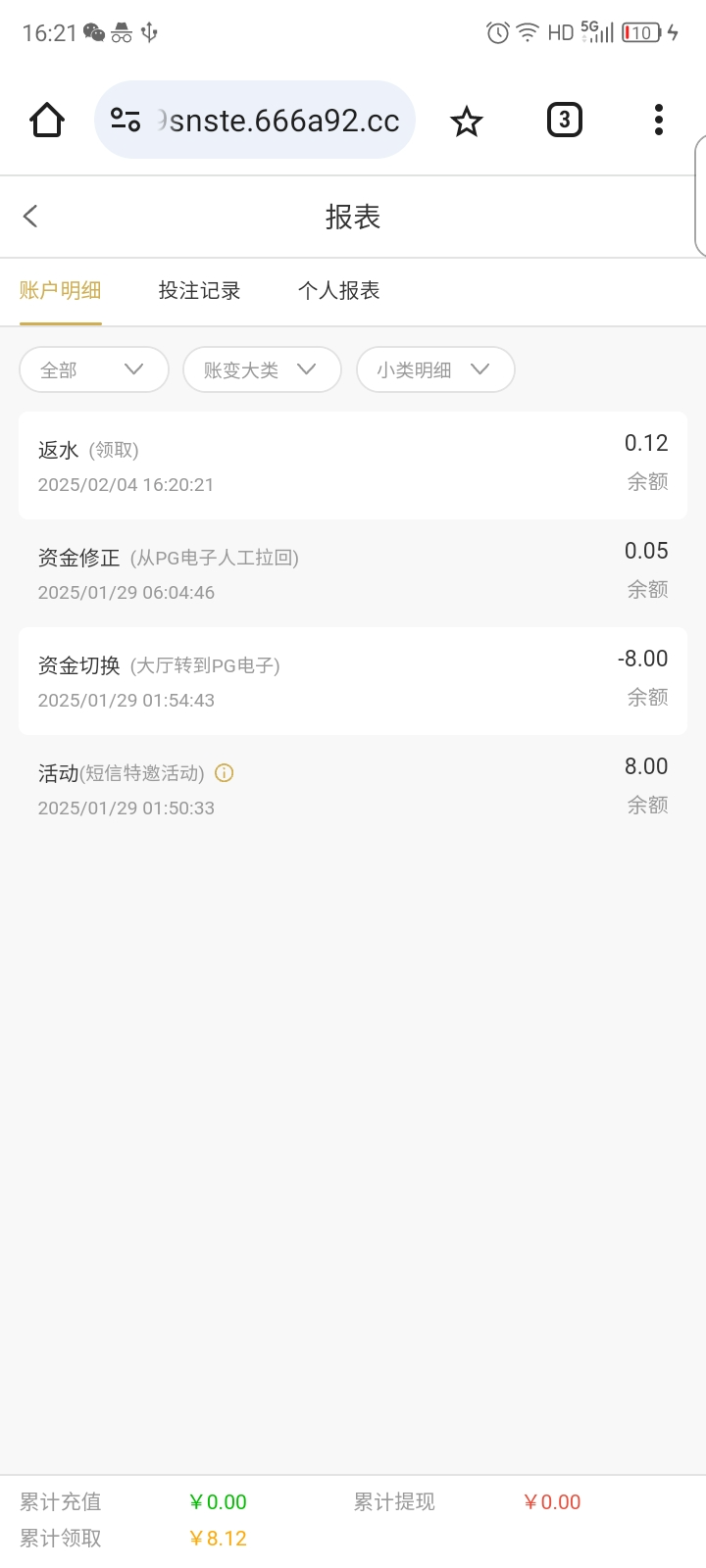Open the browser home page
The height and width of the screenshot is (1568, 706).
click(x=47, y=121)
